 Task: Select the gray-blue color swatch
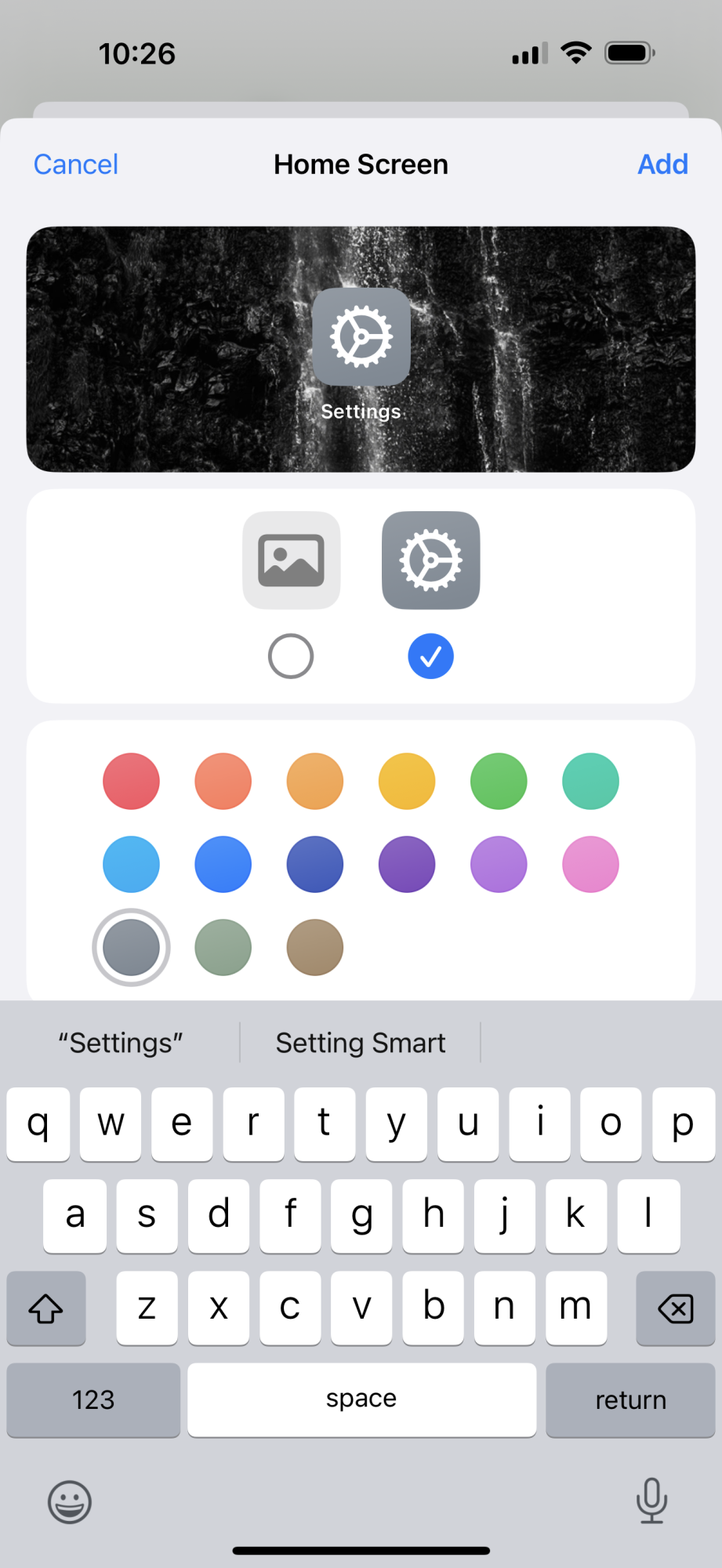point(131,948)
